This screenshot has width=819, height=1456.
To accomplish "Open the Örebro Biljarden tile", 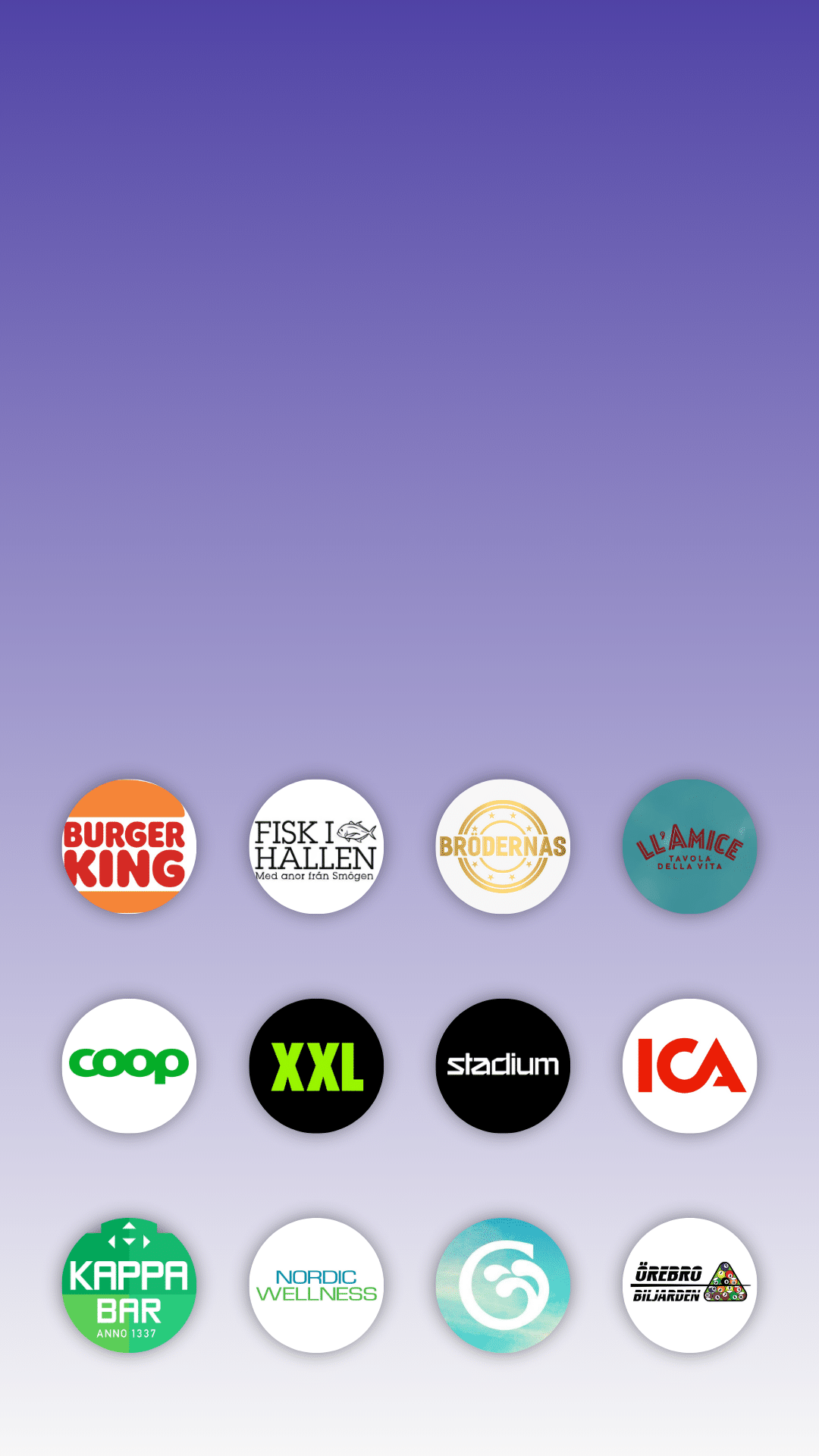I will pyautogui.click(x=690, y=1285).
